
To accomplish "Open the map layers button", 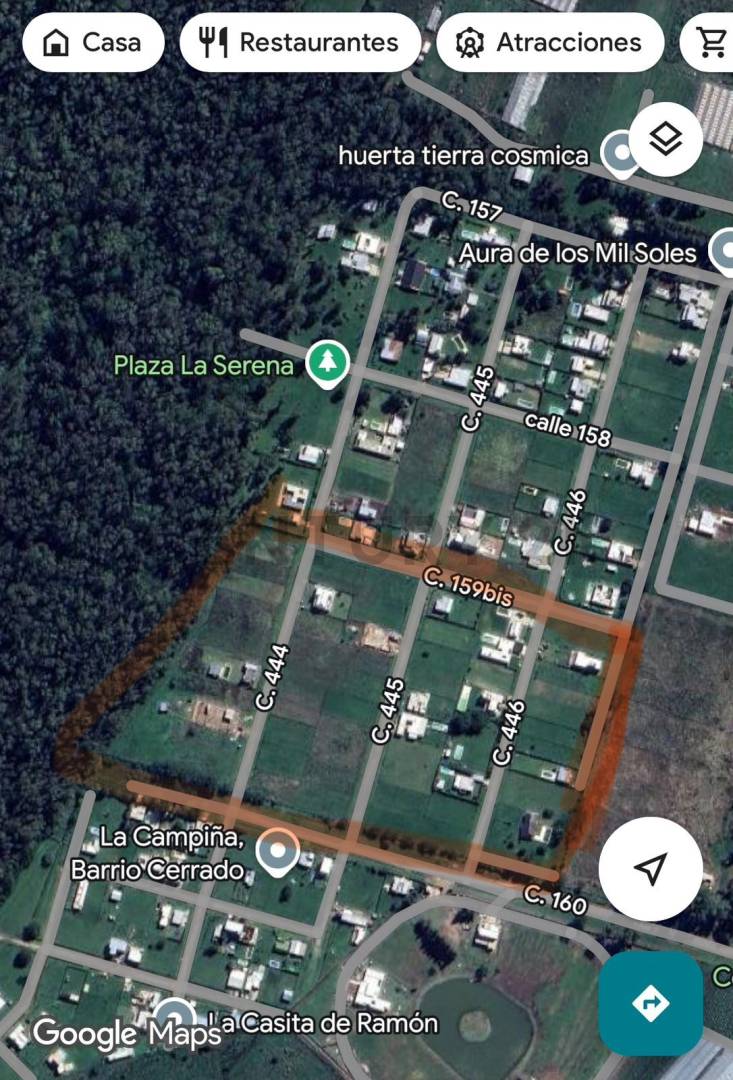I will (665, 139).
